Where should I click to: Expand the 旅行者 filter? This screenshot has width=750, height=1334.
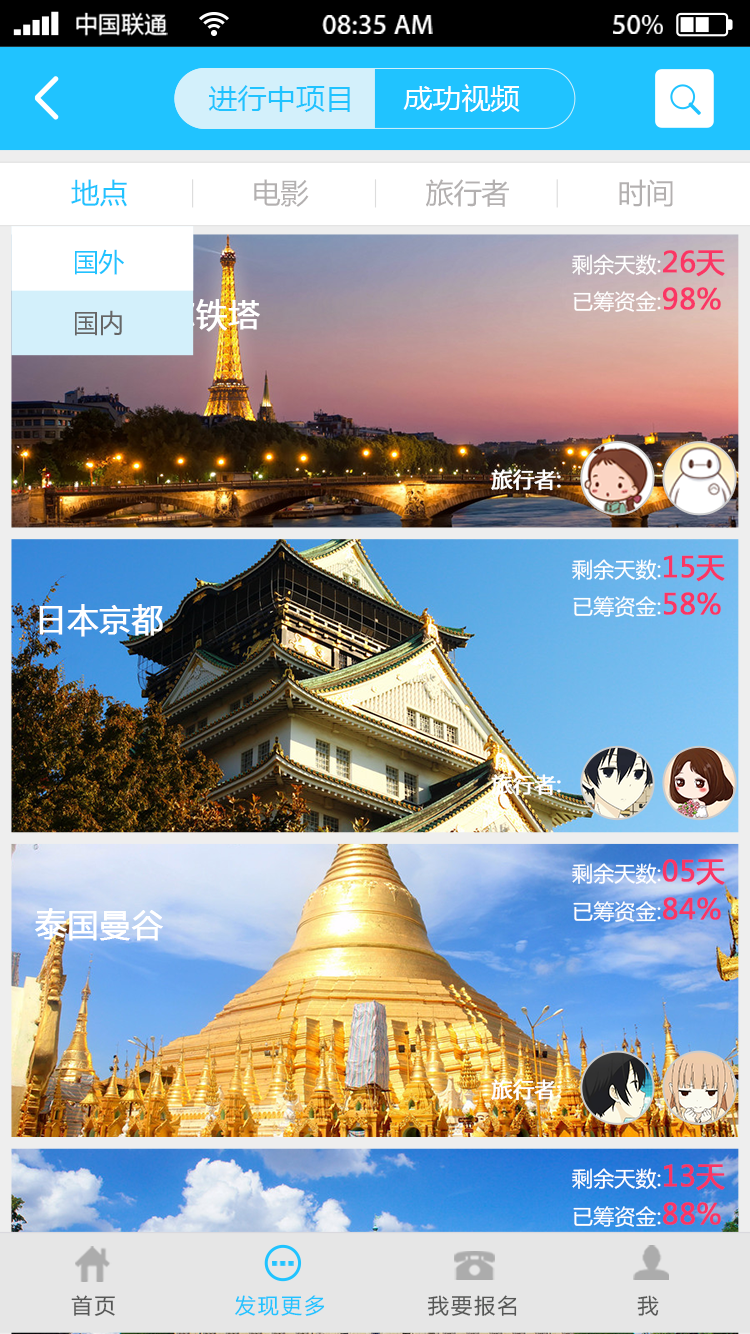pos(467,193)
